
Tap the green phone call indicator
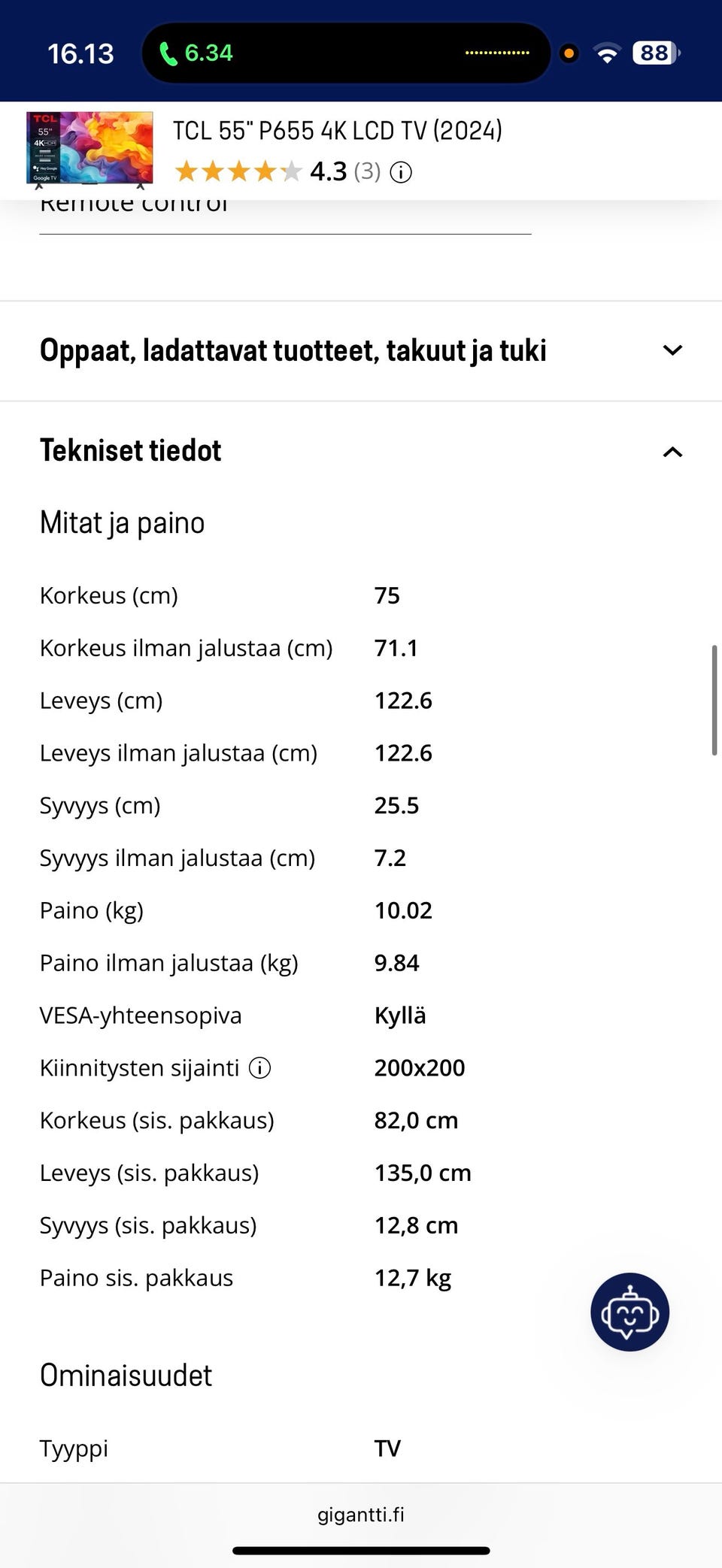168,51
